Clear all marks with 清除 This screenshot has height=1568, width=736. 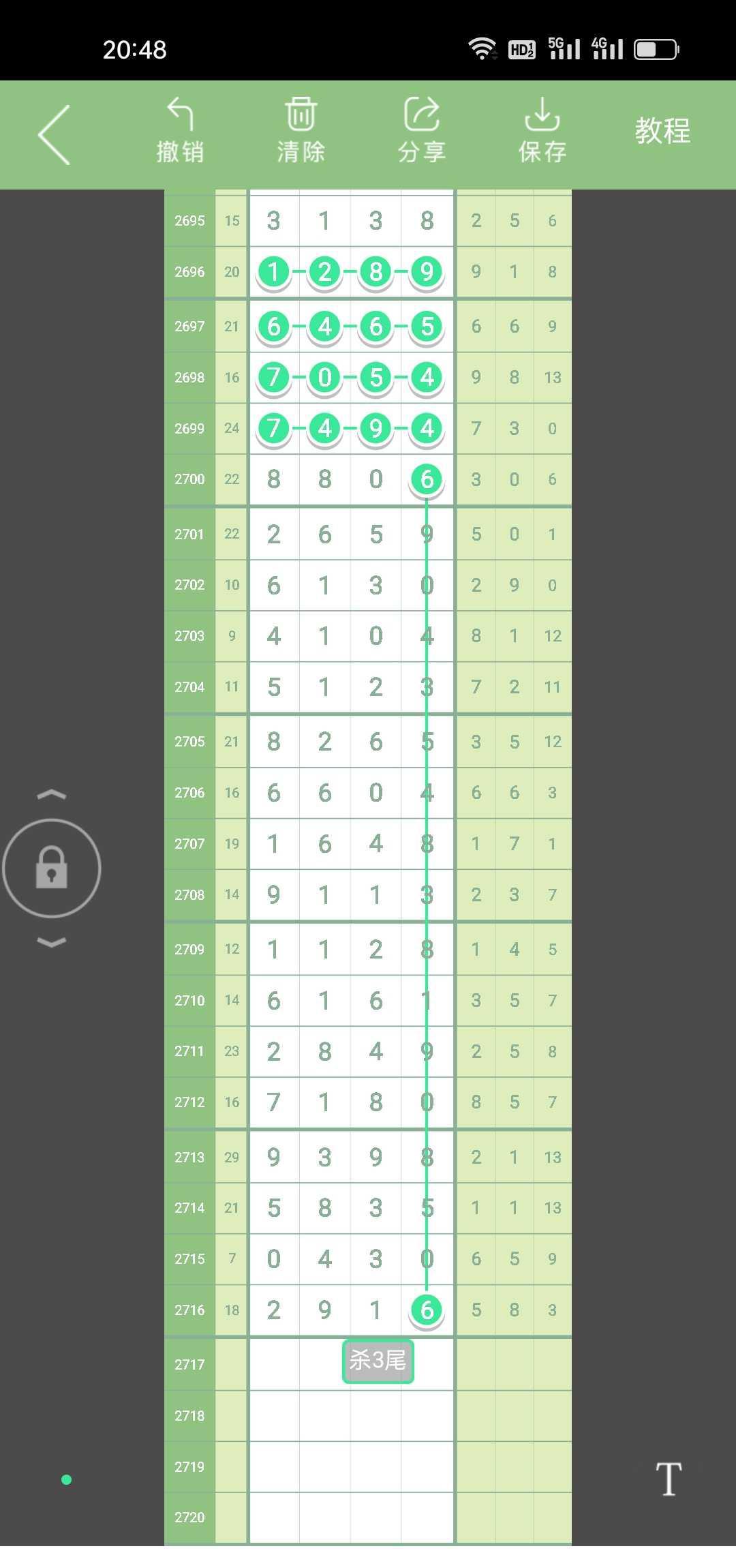click(x=301, y=131)
